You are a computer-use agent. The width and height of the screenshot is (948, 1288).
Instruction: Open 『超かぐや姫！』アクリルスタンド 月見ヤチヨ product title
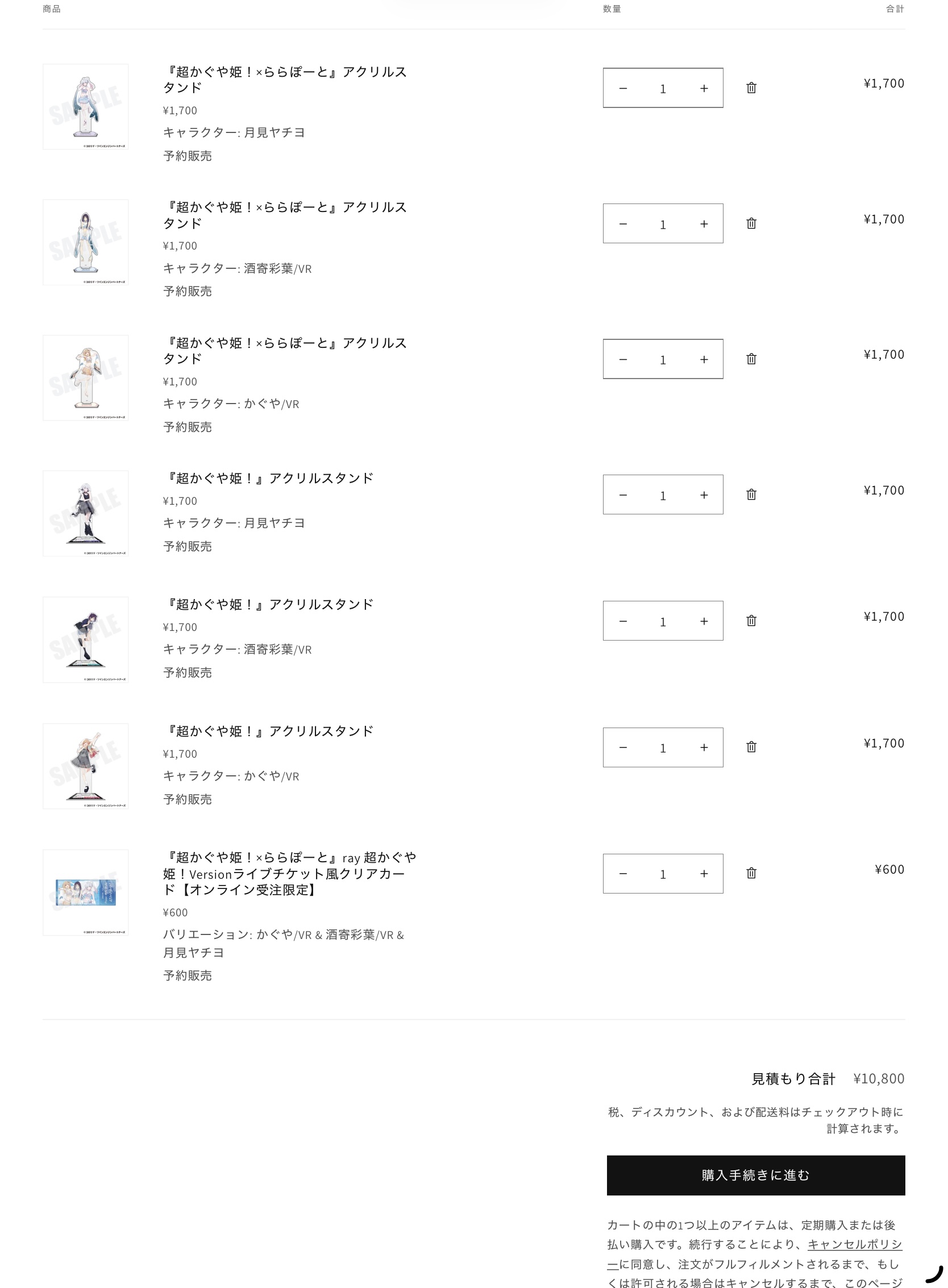[269, 478]
